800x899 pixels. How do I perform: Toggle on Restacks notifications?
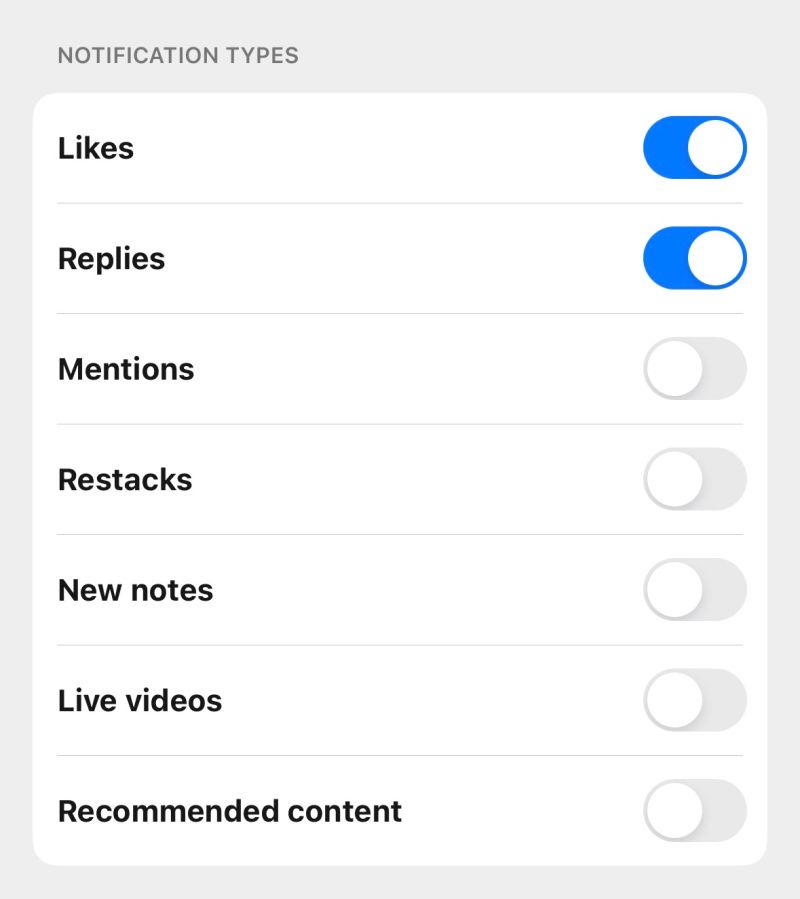[x=695, y=479]
